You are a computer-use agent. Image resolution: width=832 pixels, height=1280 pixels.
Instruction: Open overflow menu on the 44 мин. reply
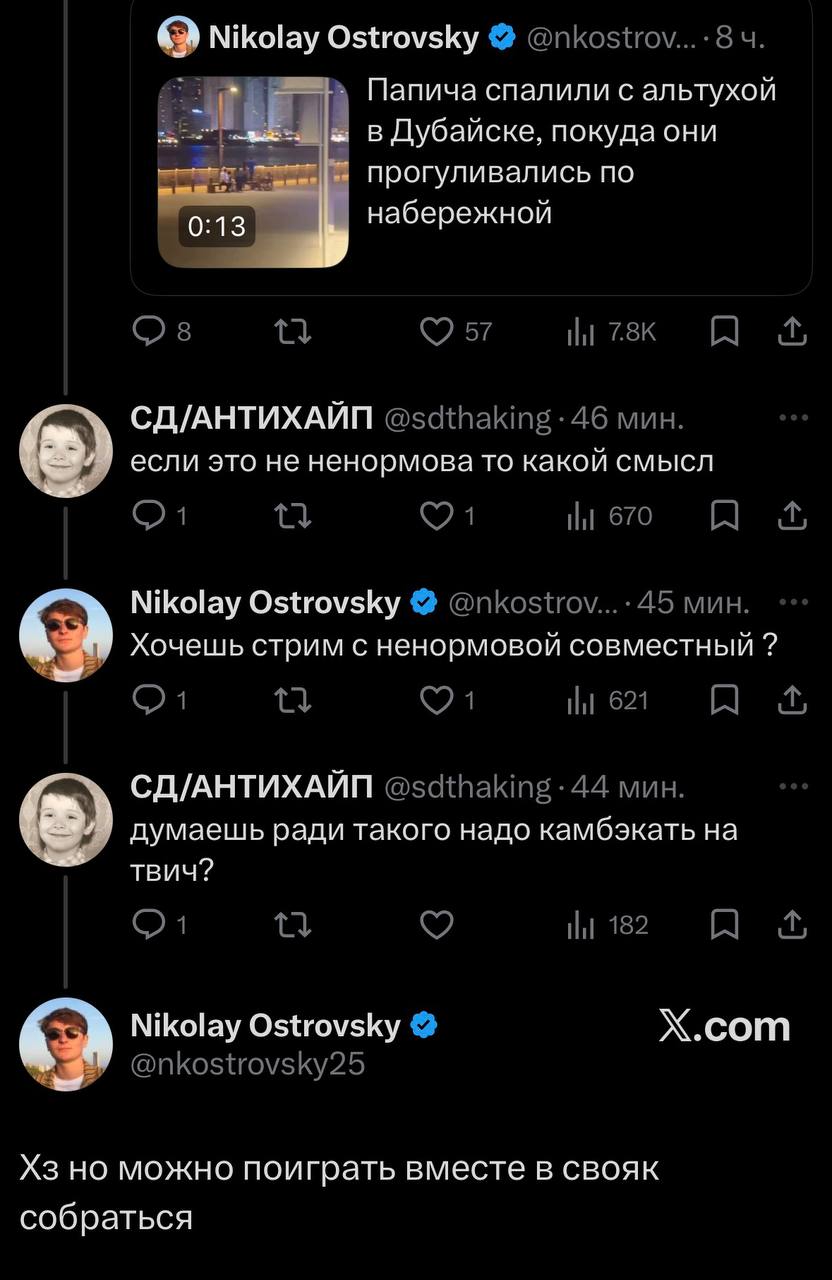pyautogui.click(x=793, y=787)
